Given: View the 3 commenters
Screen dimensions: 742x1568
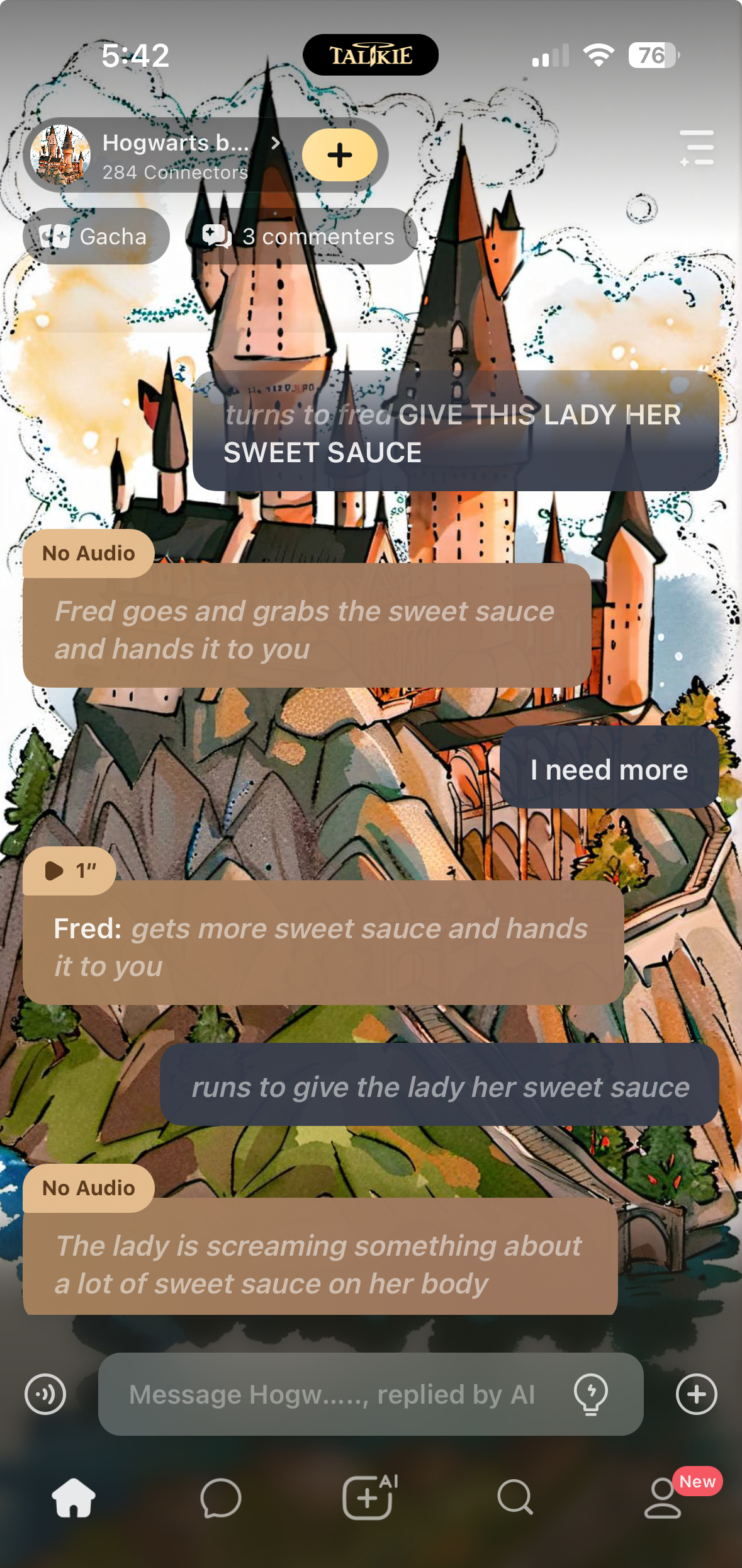Looking at the screenshot, I should pos(301,237).
